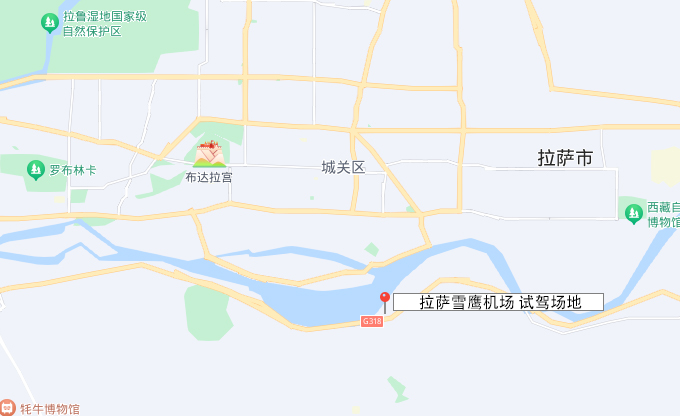Select the 西藏自然博物馆 point of interest
The width and height of the screenshot is (680, 416).
click(x=633, y=212)
